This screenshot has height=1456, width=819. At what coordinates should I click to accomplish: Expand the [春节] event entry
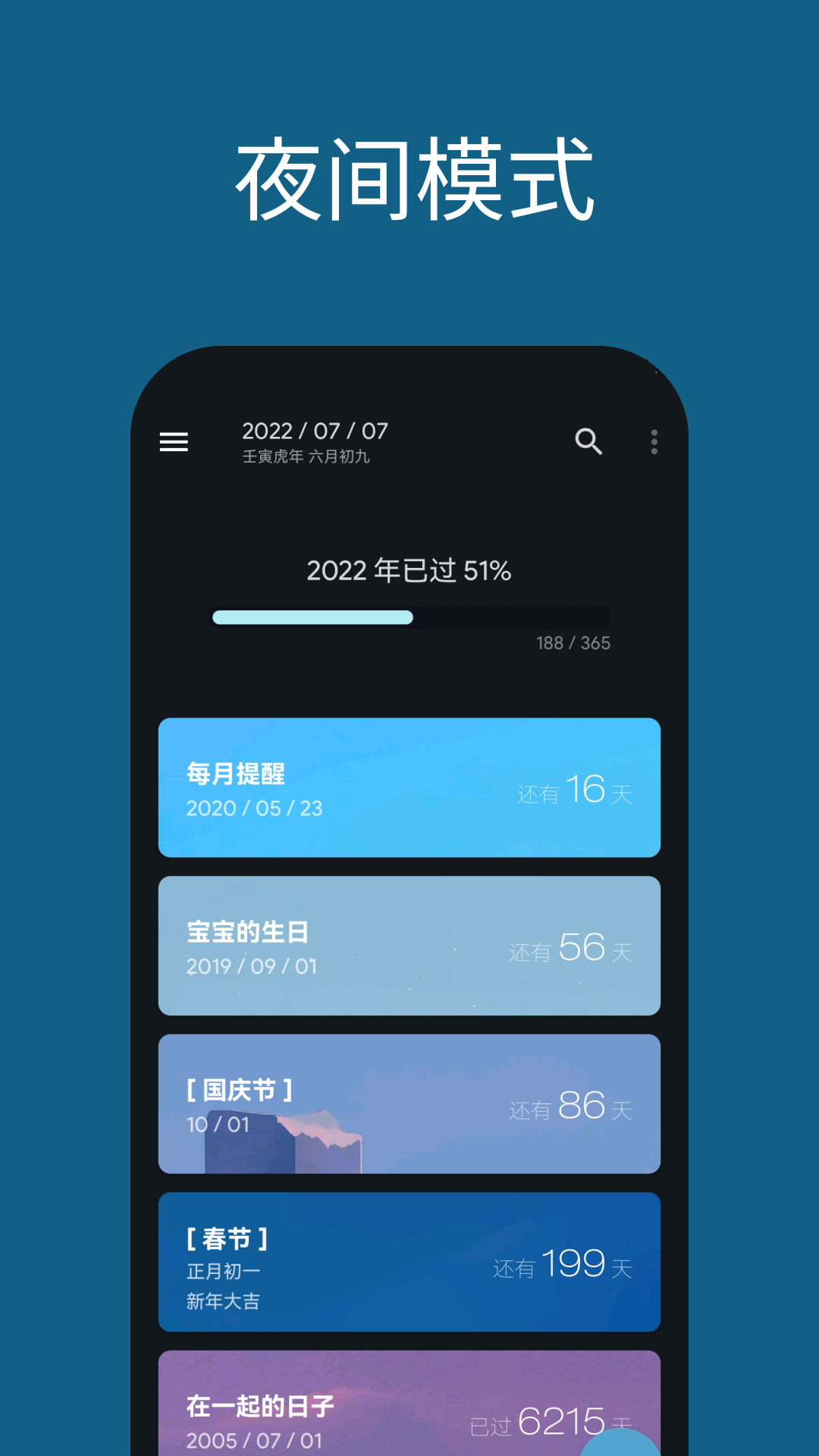point(409,1263)
